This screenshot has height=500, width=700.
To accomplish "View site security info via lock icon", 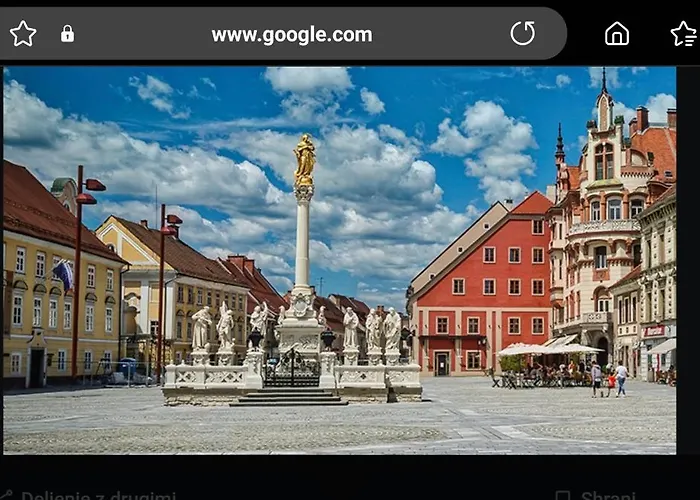I will [67, 34].
